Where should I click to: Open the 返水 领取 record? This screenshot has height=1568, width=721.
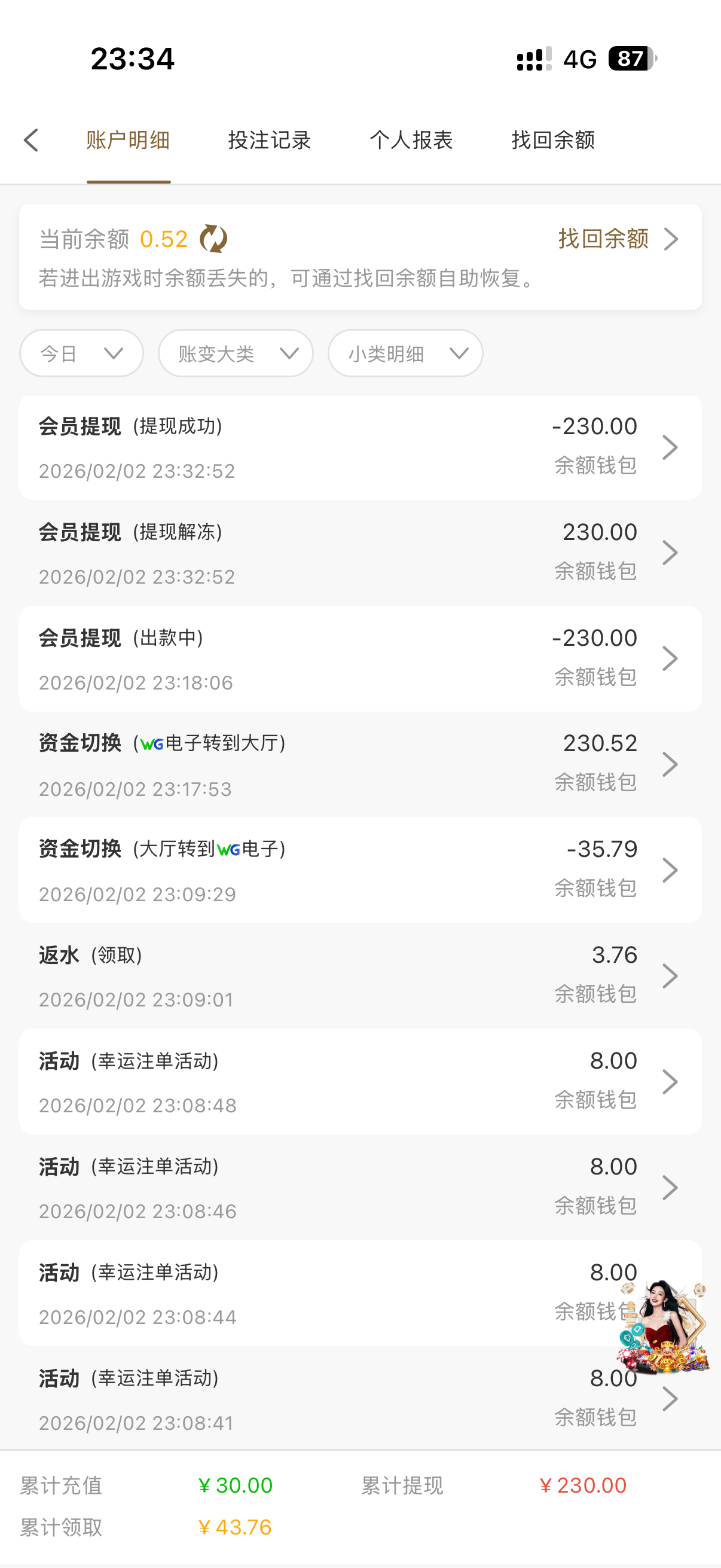click(360, 976)
